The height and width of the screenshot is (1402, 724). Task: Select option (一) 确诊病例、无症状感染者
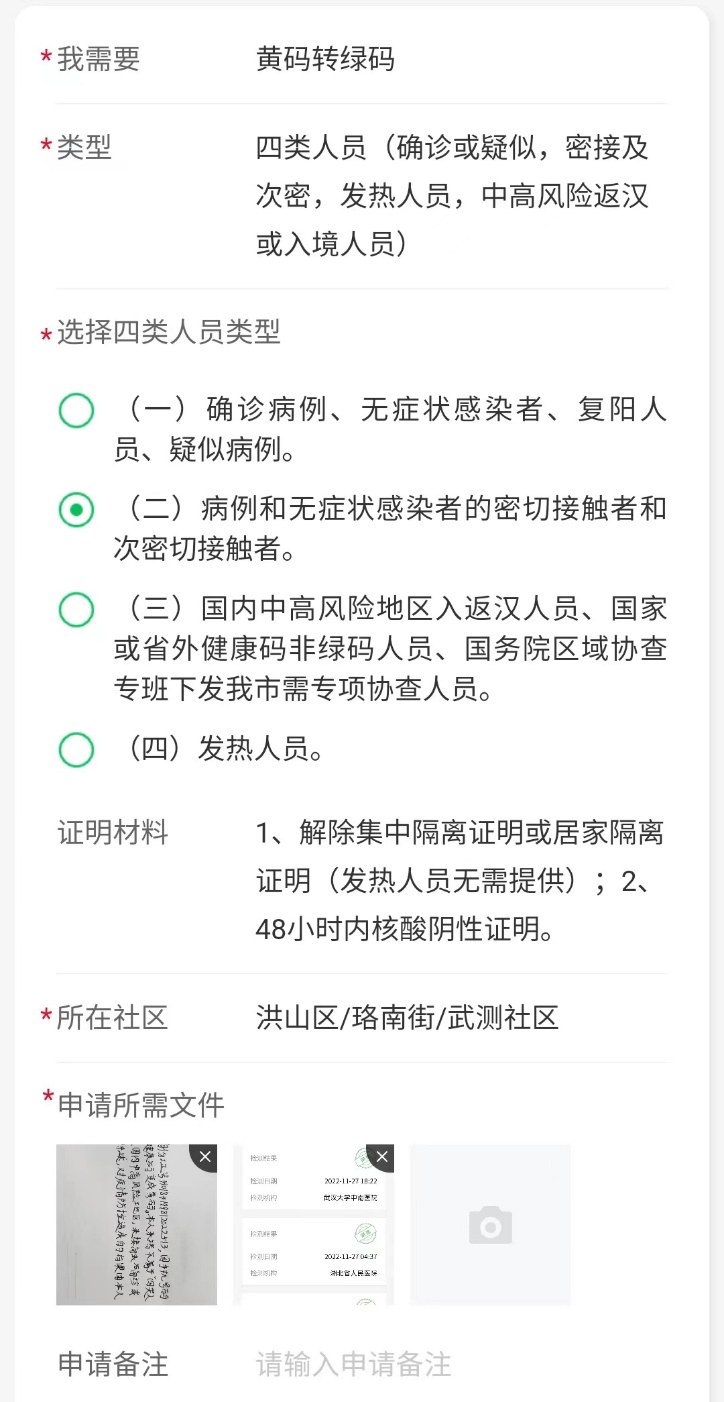pos(77,411)
